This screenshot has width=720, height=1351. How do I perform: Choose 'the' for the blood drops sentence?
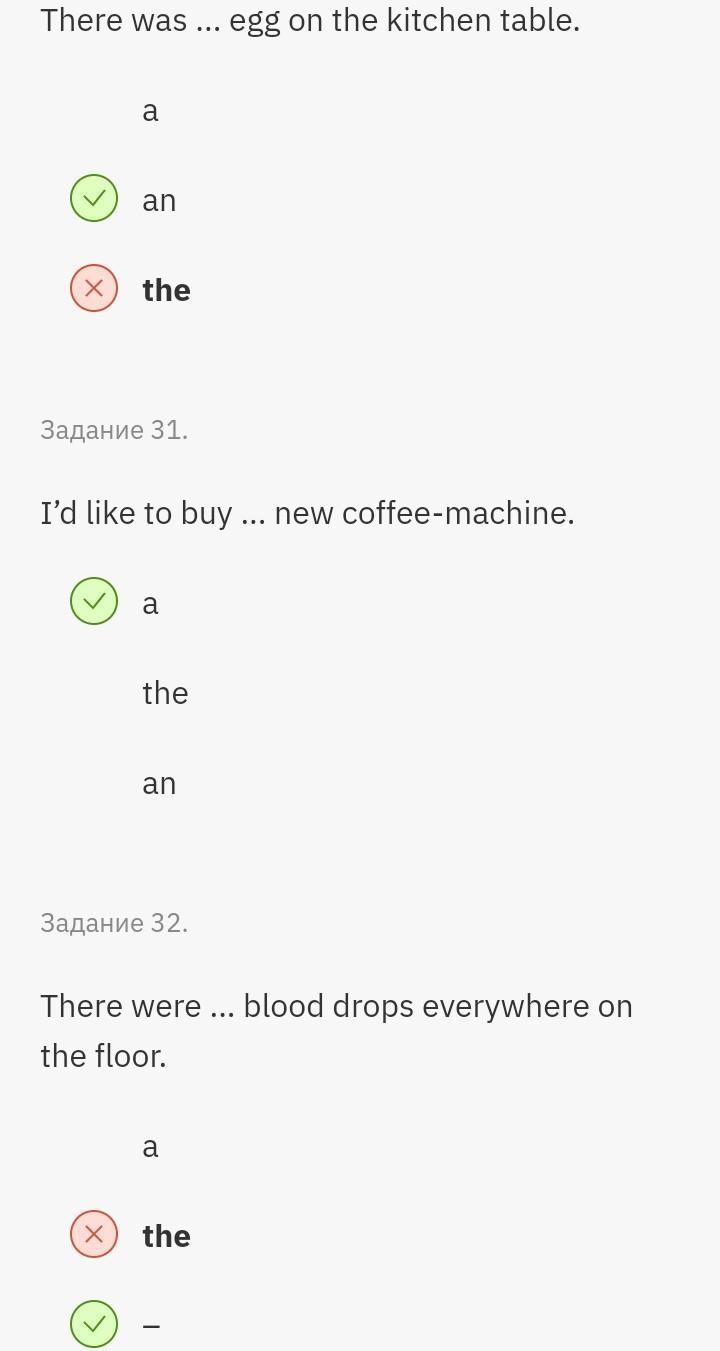click(165, 1236)
